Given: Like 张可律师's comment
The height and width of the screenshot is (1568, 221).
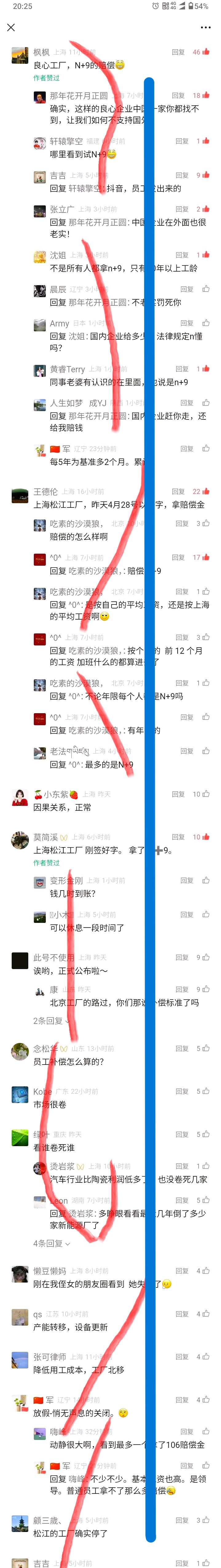Looking at the screenshot, I should (206, 1357).
